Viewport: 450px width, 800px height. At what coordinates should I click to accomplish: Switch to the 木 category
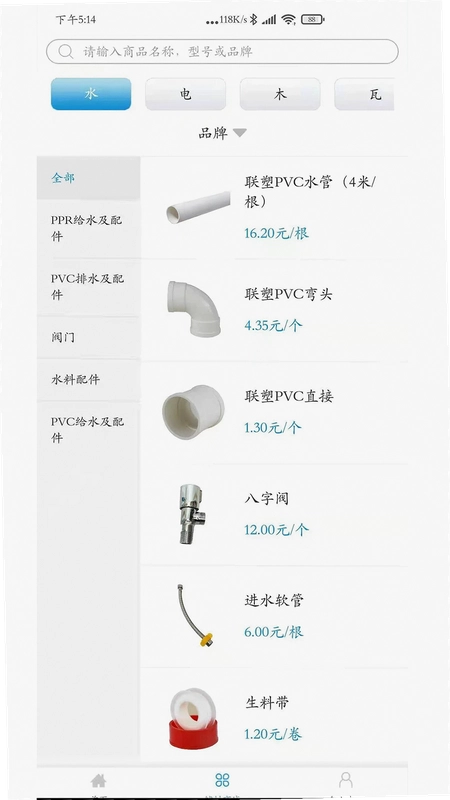tap(280, 94)
